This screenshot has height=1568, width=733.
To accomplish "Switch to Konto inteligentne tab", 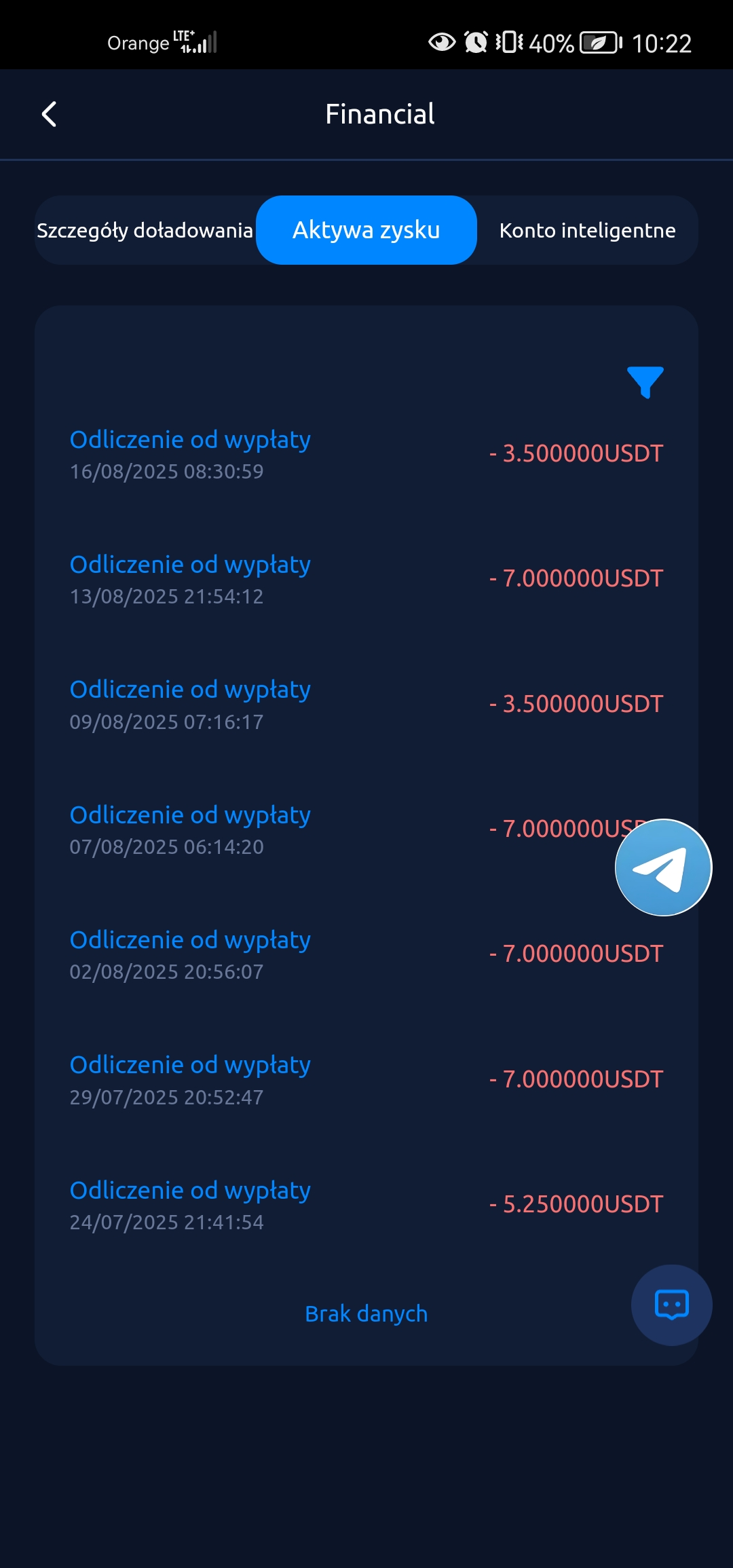I will pyautogui.click(x=588, y=231).
